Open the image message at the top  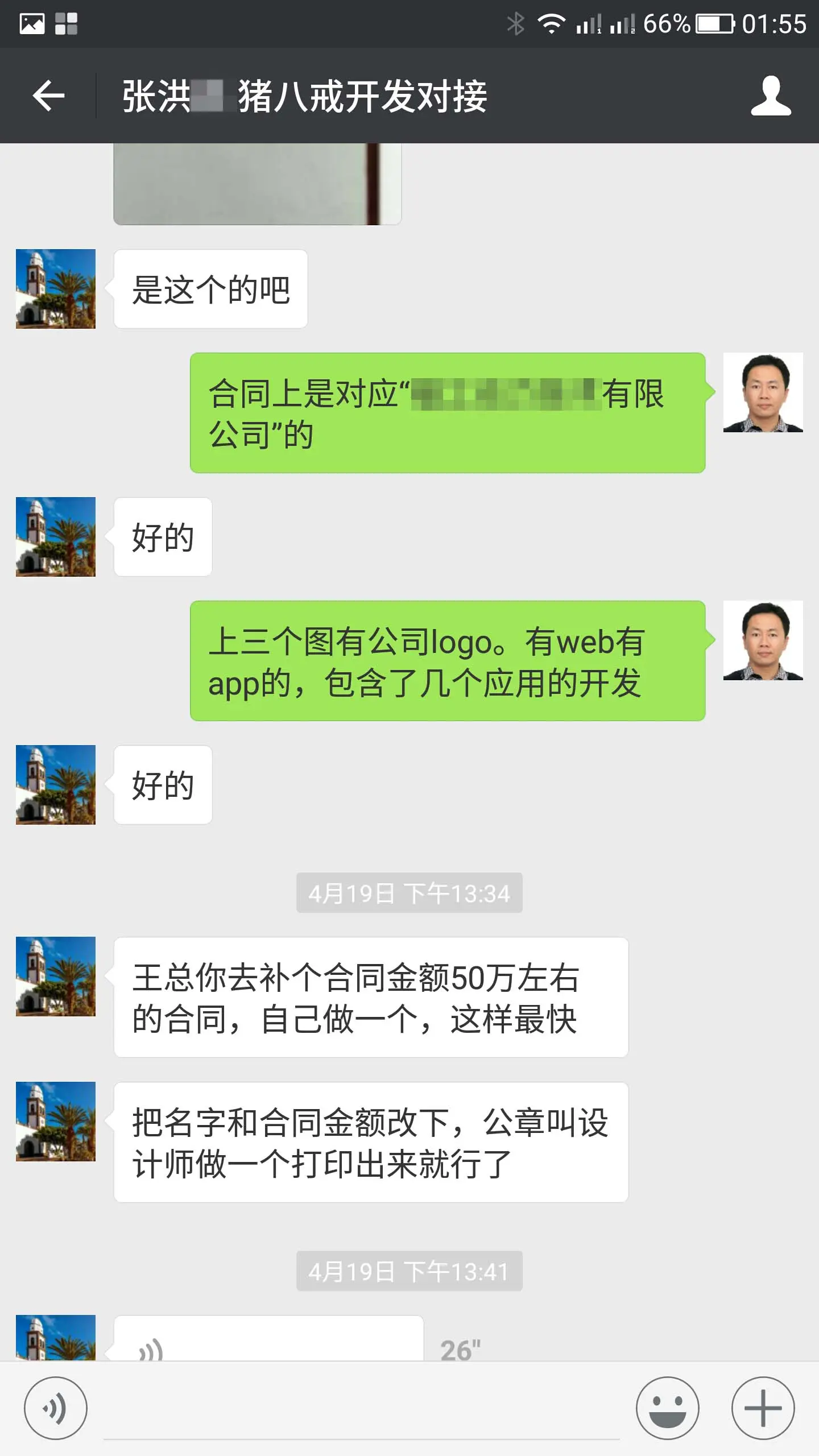point(258,184)
